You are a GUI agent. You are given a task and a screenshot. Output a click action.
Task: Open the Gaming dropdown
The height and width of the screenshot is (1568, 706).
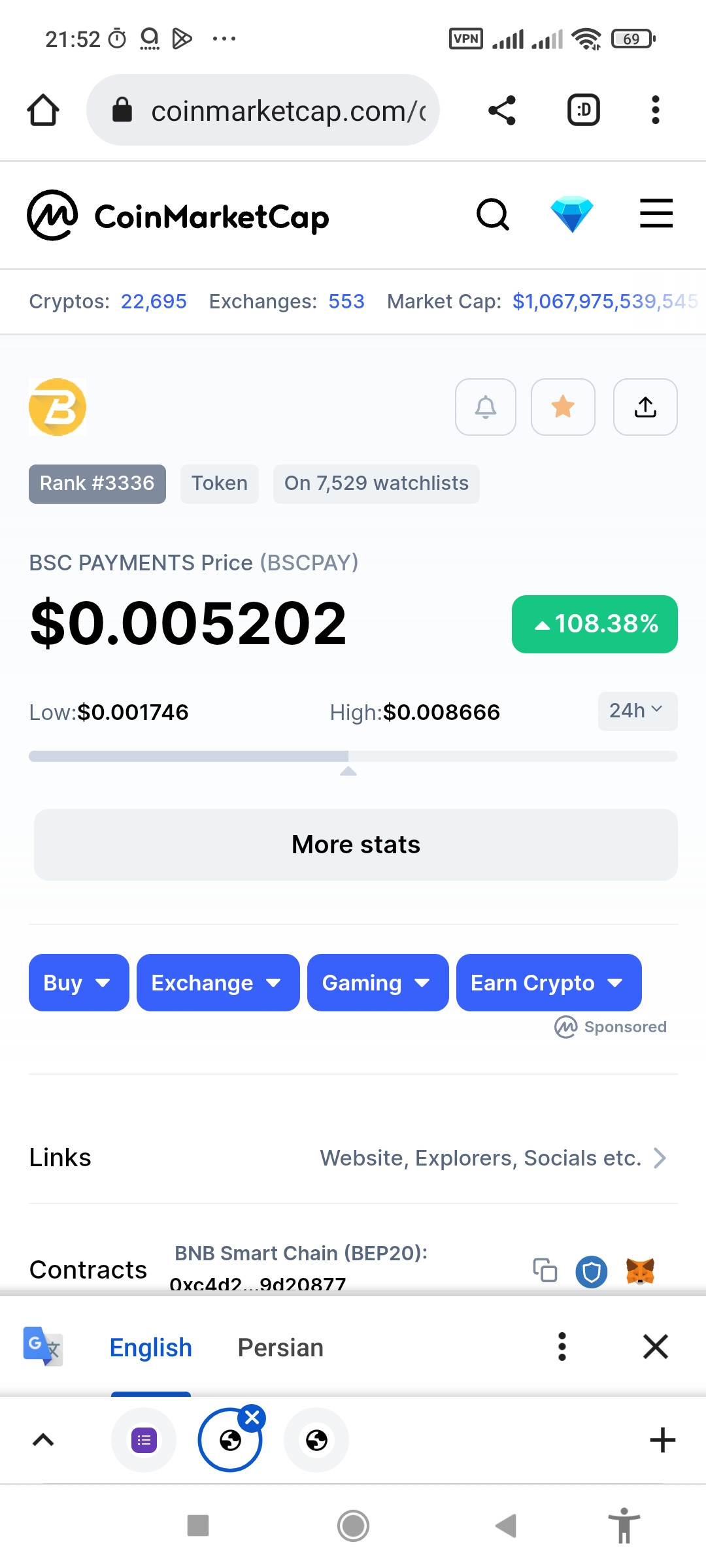pos(378,983)
